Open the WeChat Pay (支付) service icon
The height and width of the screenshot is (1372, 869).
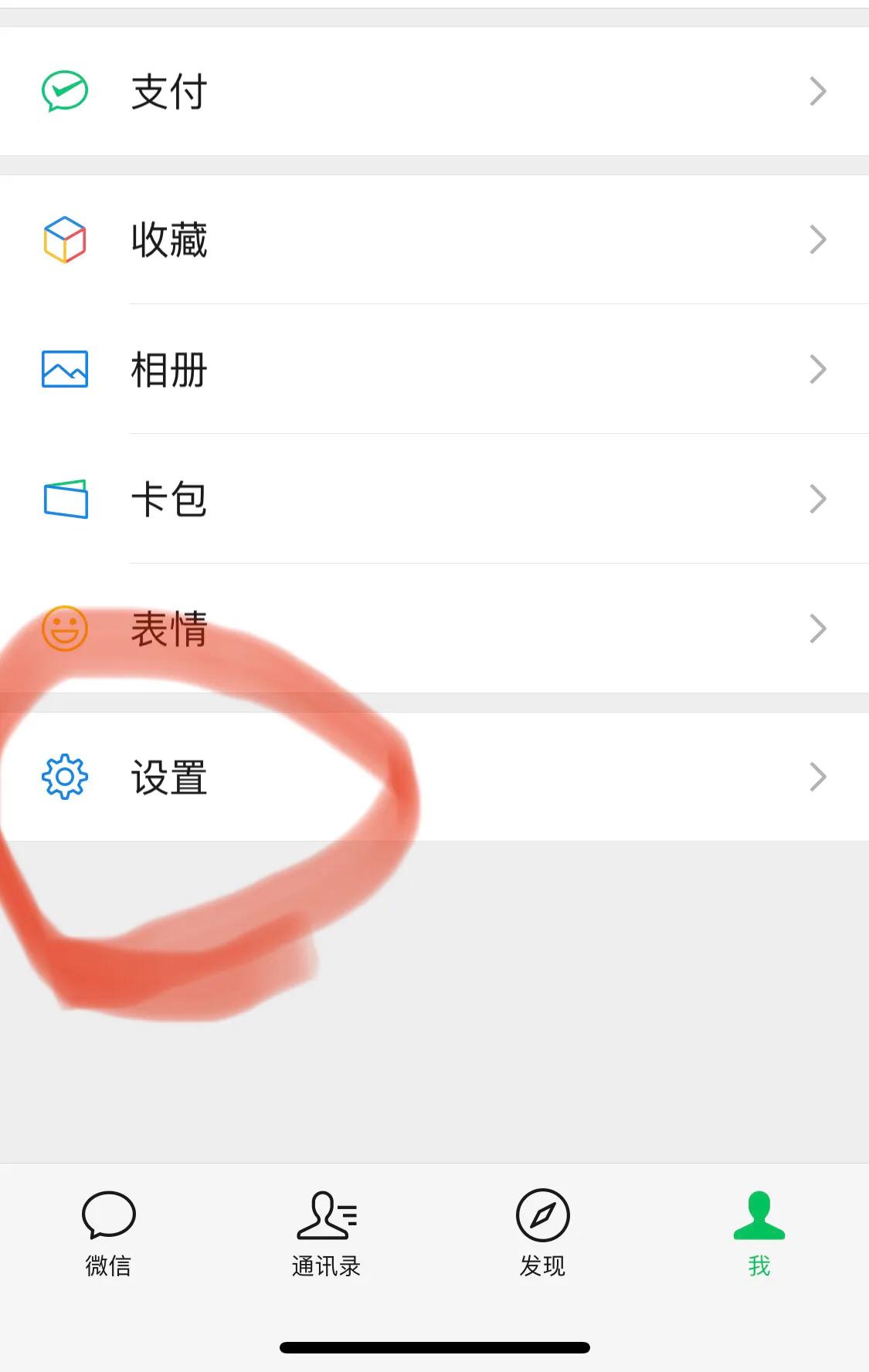coord(65,90)
